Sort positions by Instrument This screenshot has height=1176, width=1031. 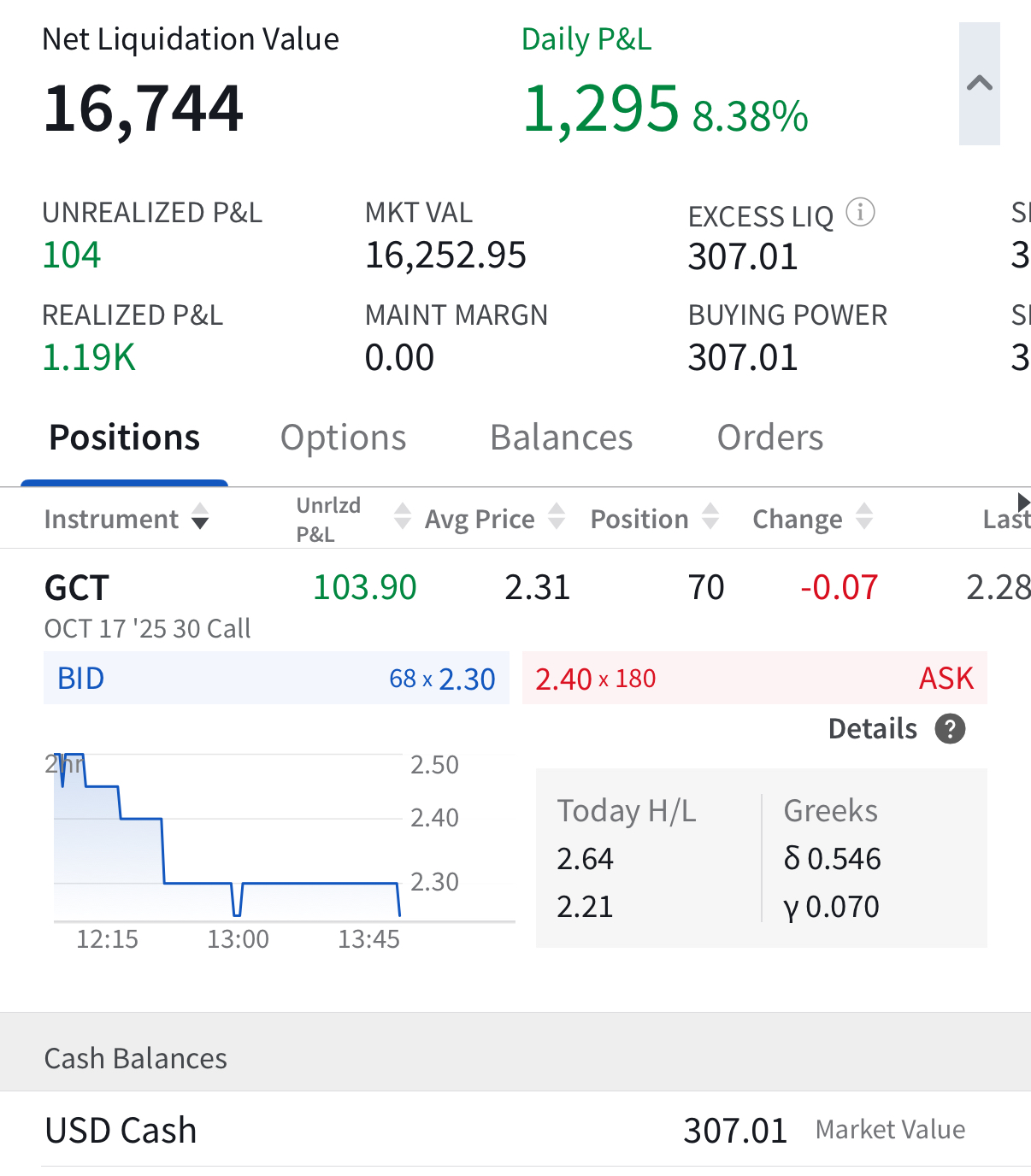pos(127,519)
